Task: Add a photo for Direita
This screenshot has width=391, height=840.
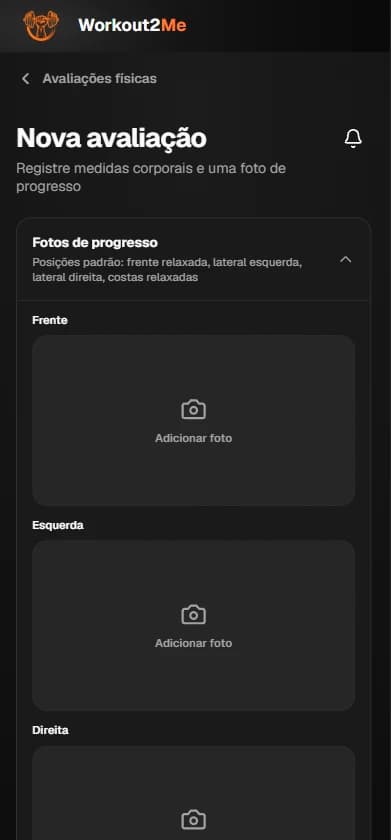Action: 193,793
